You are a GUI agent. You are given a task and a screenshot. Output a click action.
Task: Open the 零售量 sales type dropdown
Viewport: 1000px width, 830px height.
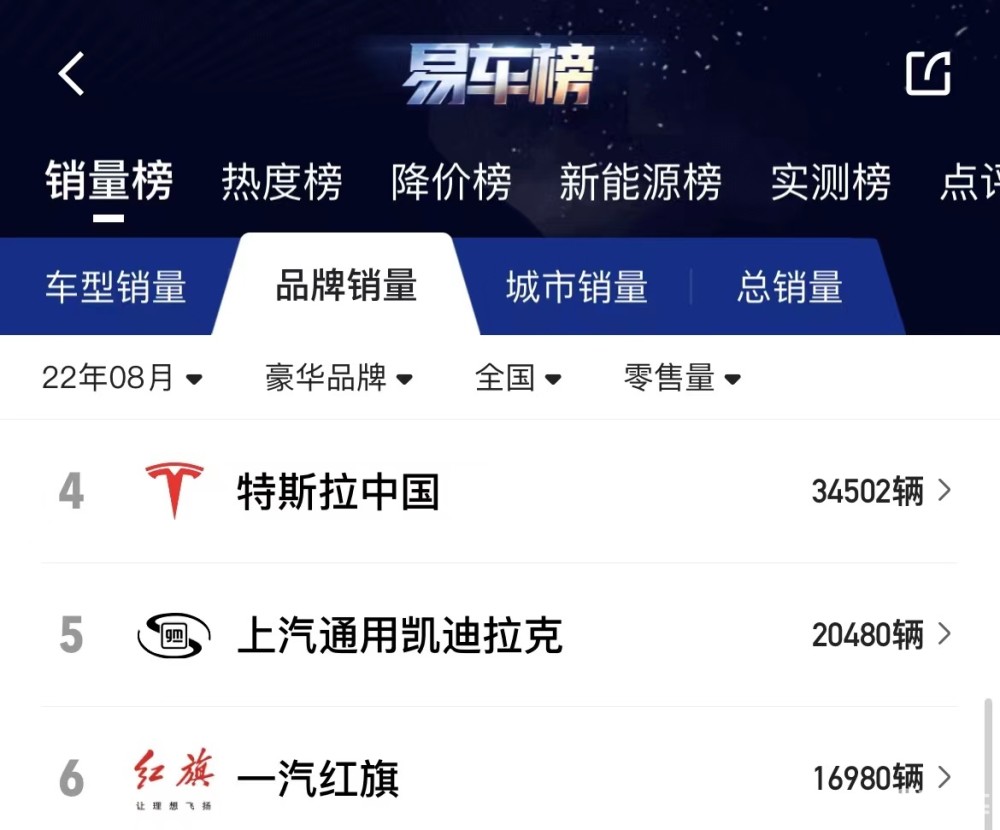pyautogui.click(x=682, y=378)
